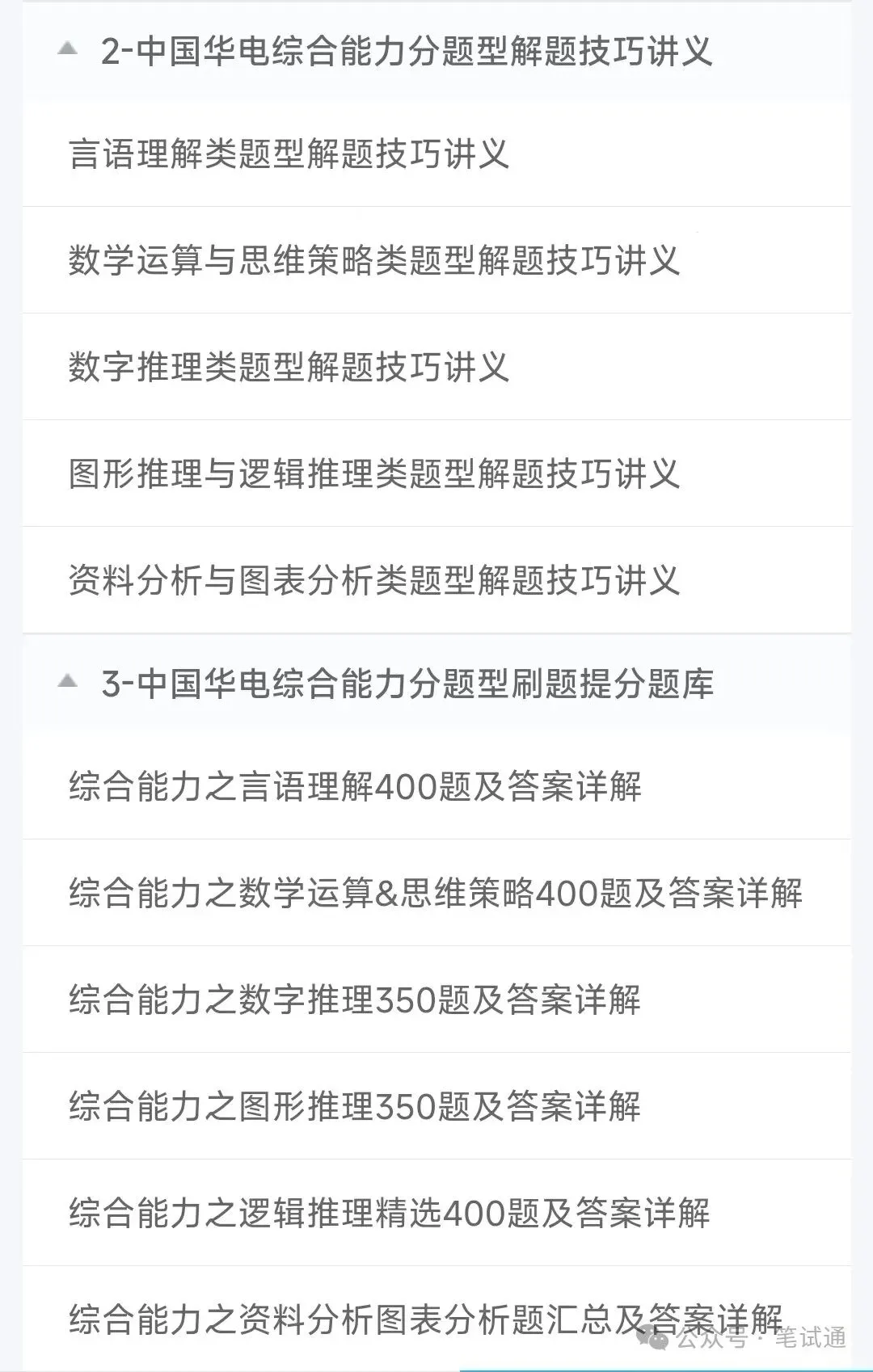Open 综合能力之数学运算&思维策略400题及答案详解
The height and width of the screenshot is (1372, 873).
(436, 893)
